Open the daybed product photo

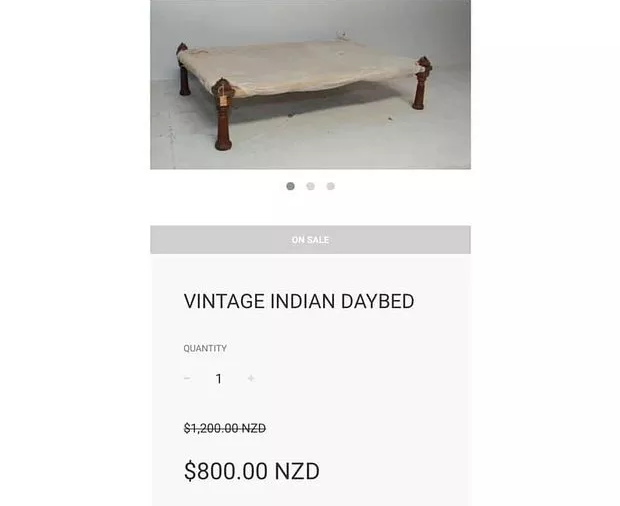[x=310, y=85]
